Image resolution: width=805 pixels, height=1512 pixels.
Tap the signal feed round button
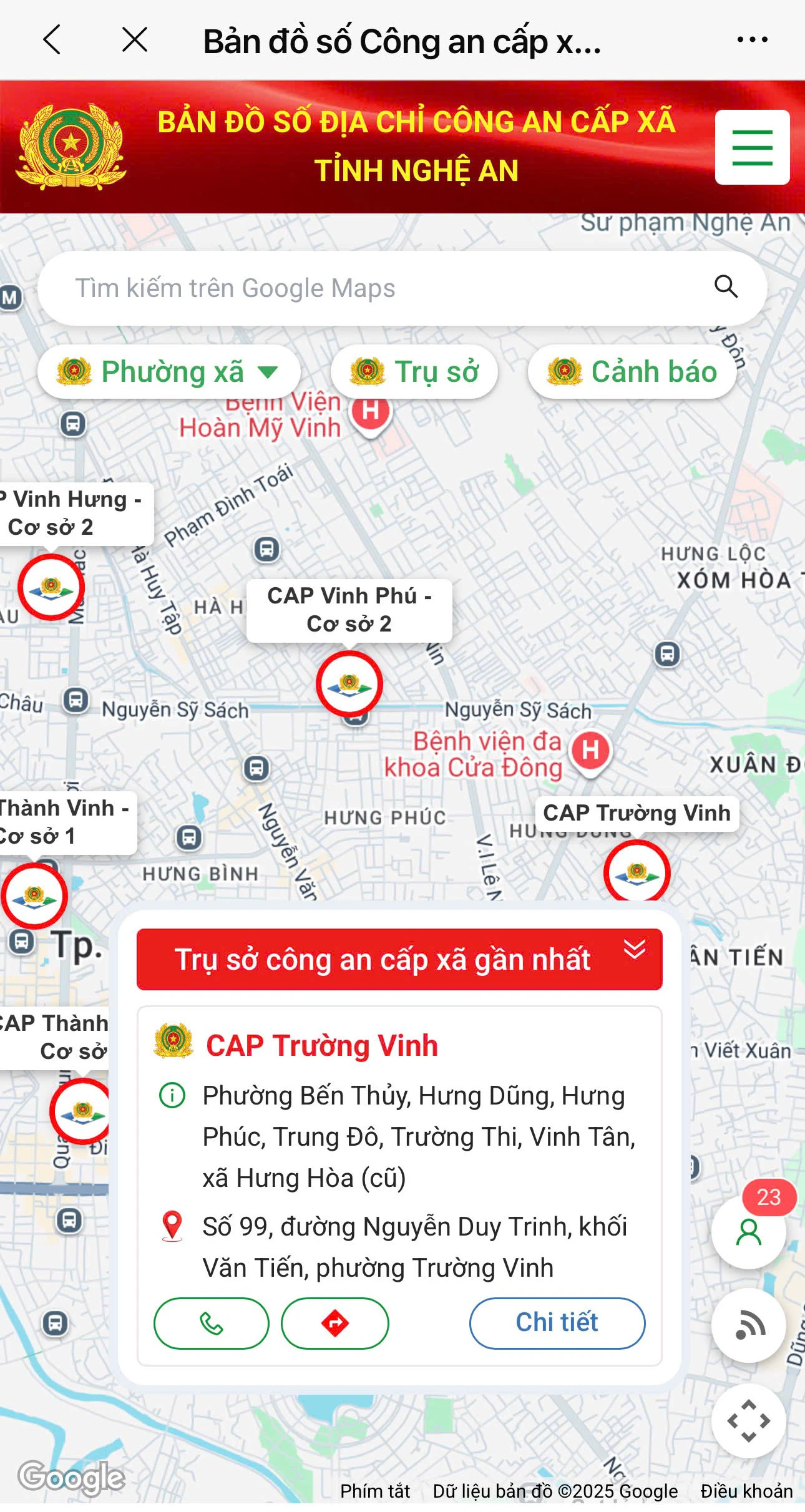[748, 1325]
